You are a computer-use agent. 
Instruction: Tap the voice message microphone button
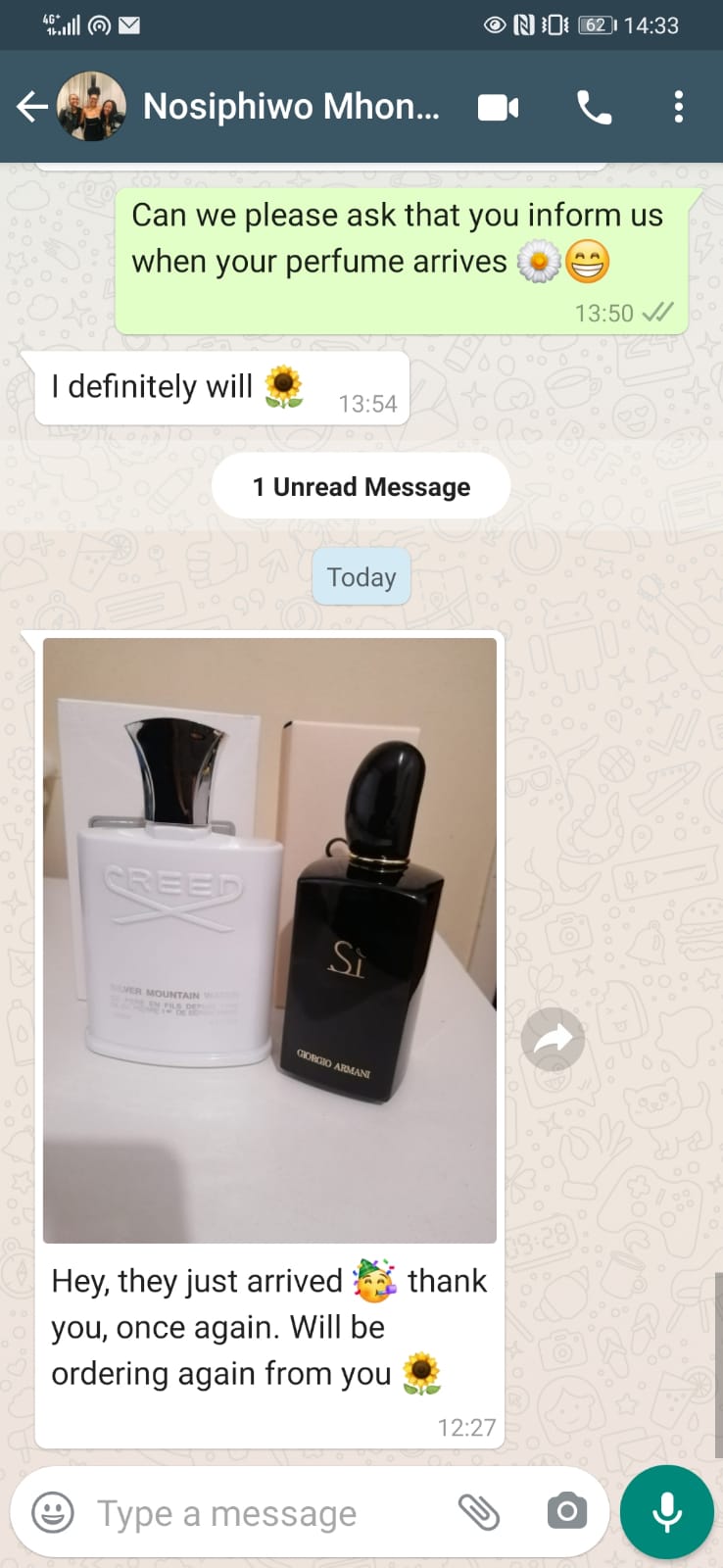667,1512
